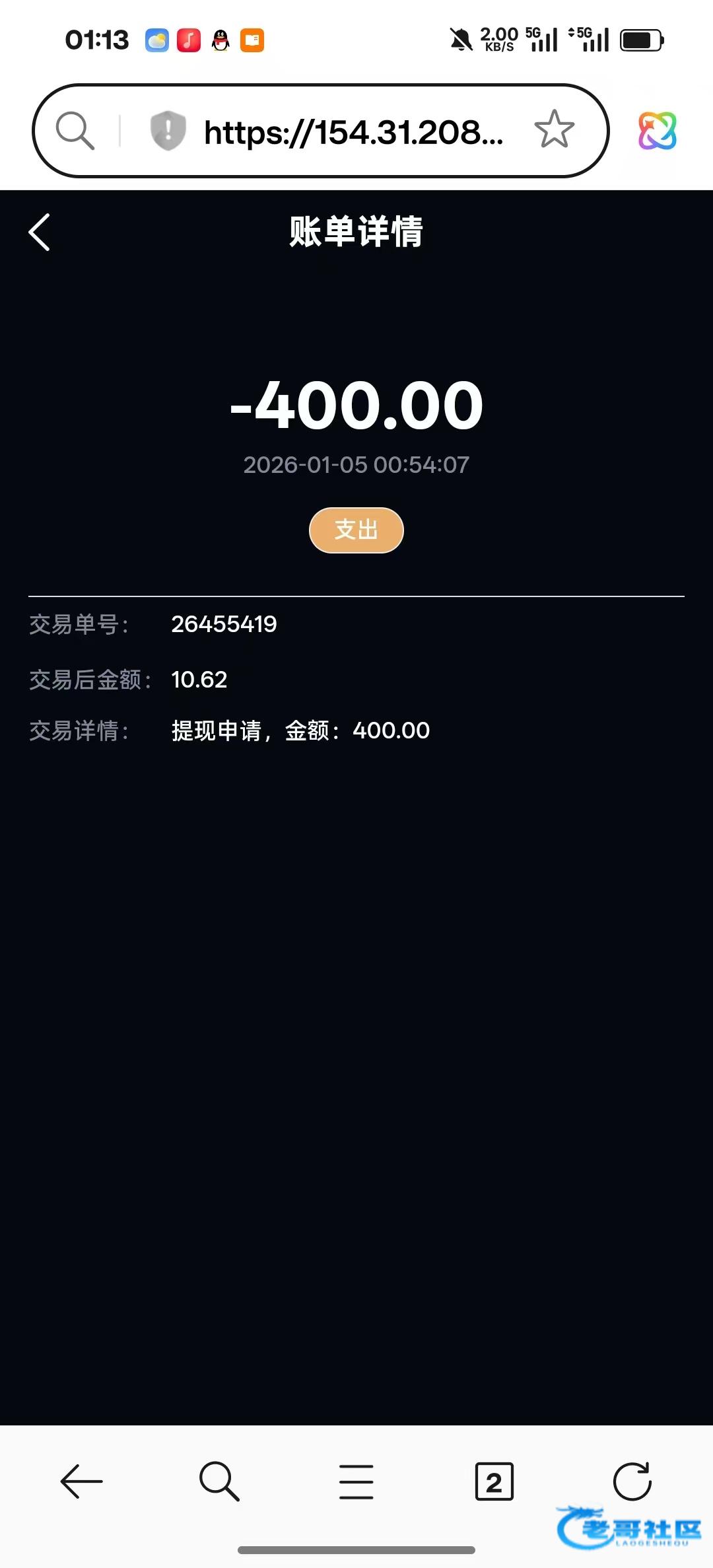
Task: Go back from the 账单详情 page
Action: pos(40,232)
